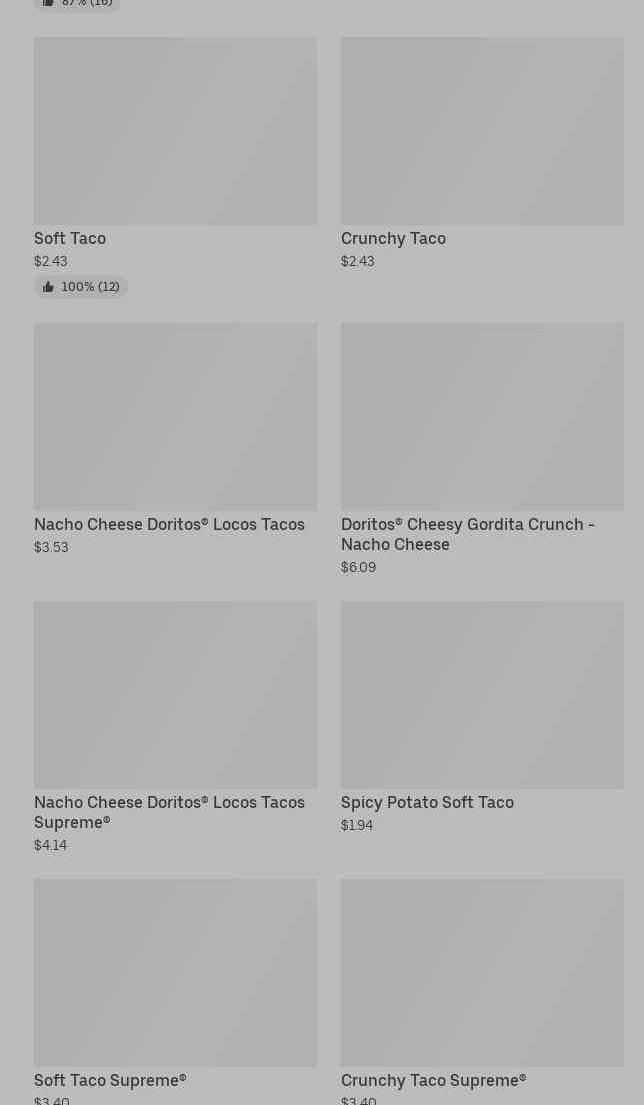Image resolution: width=644 pixels, height=1105 pixels.
Task: View the Crunchy Taco Supreme item
Action: 482,974
